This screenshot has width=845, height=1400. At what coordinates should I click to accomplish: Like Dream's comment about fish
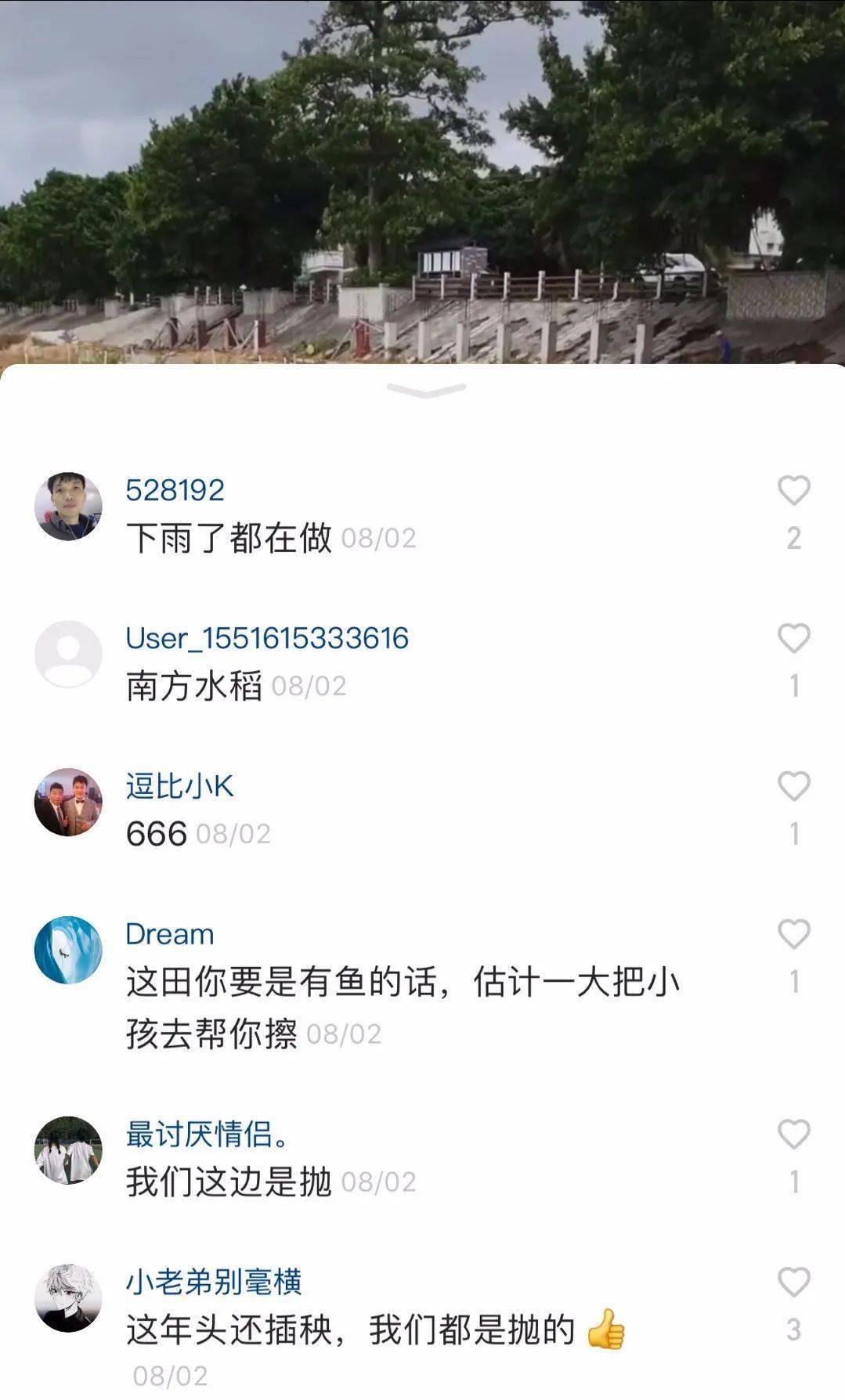tap(793, 934)
